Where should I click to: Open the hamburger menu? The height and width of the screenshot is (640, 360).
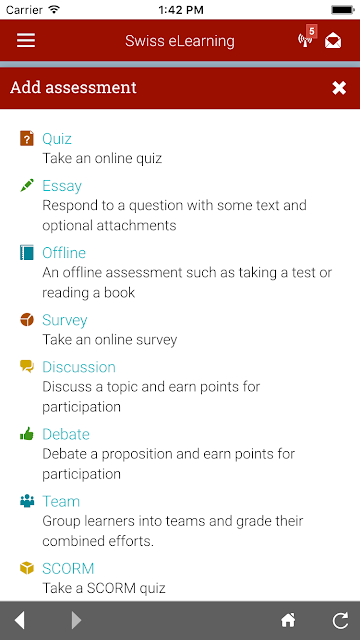tap(26, 40)
